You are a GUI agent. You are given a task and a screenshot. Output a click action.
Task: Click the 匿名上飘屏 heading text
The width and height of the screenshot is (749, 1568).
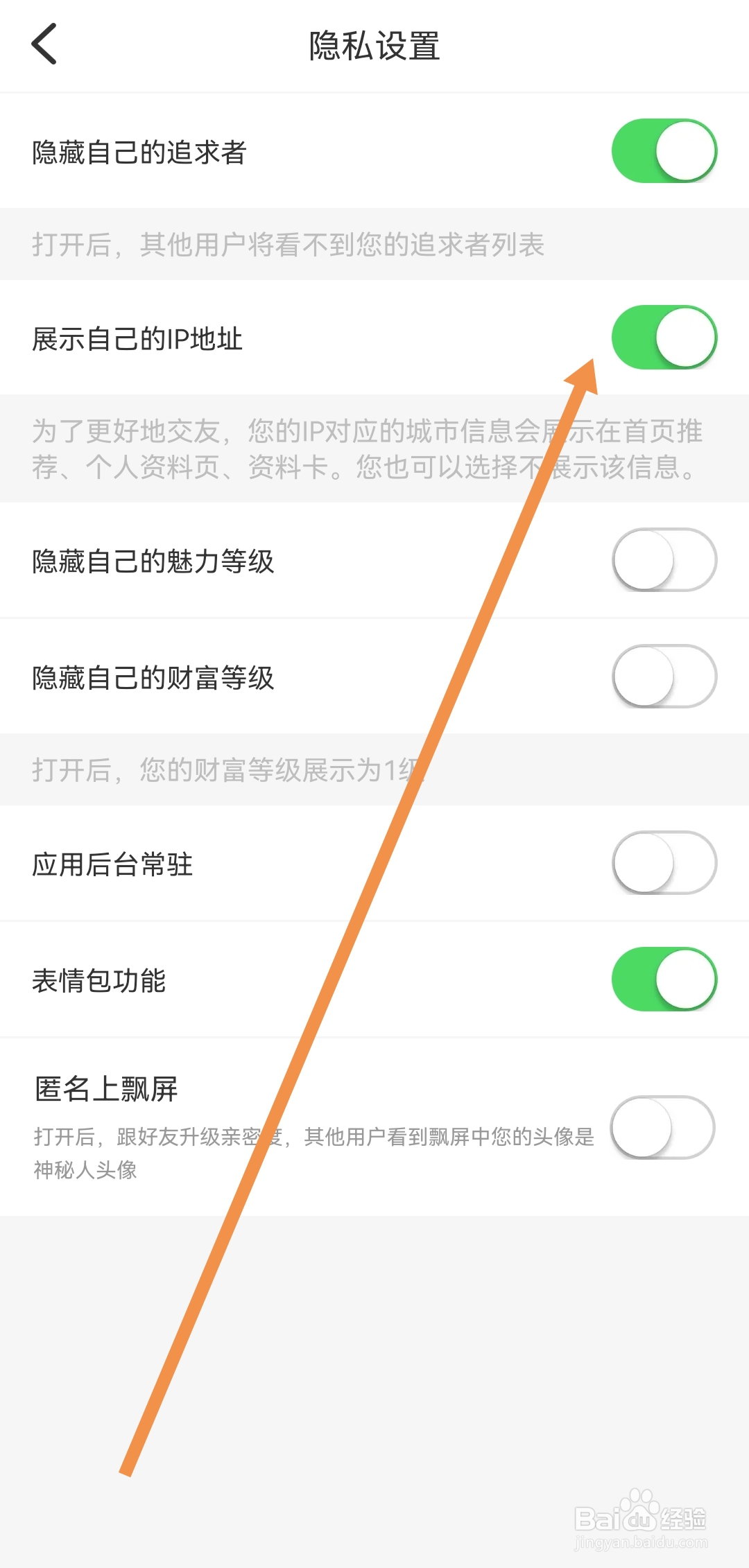pos(105,1088)
